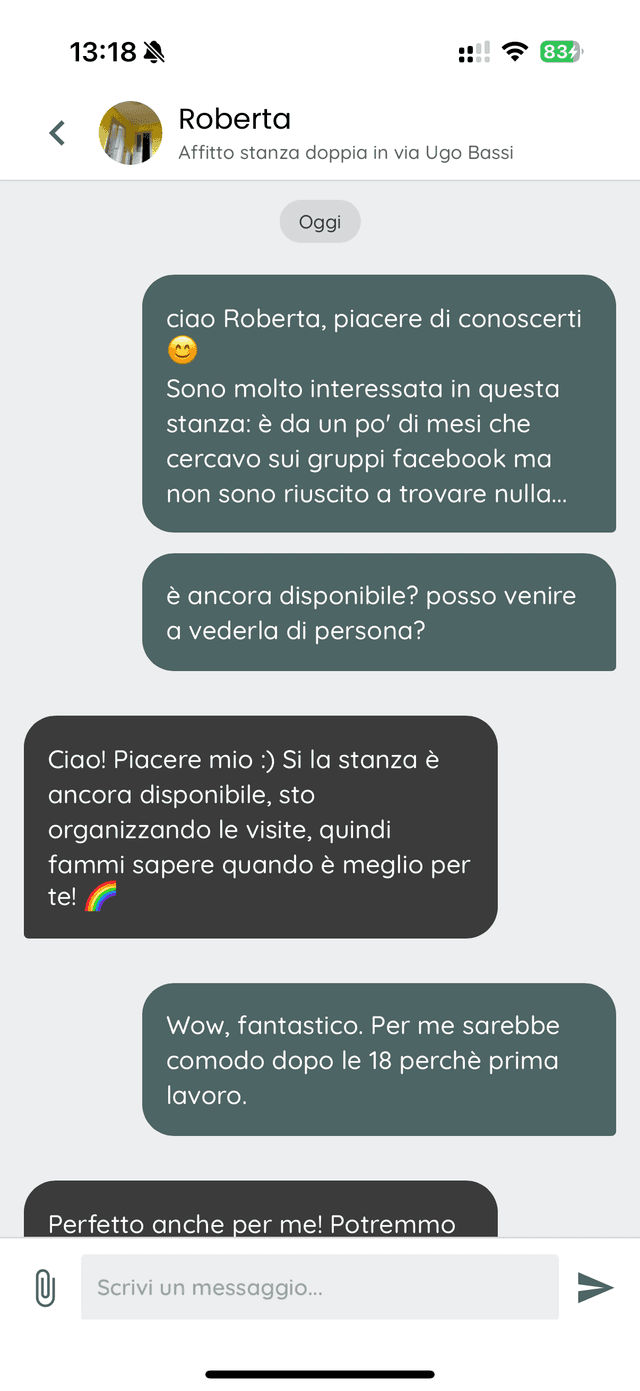The height and width of the screenshot is (1391, 640).
Task: Open Roberta's profile picture
Action: point(130,133)
